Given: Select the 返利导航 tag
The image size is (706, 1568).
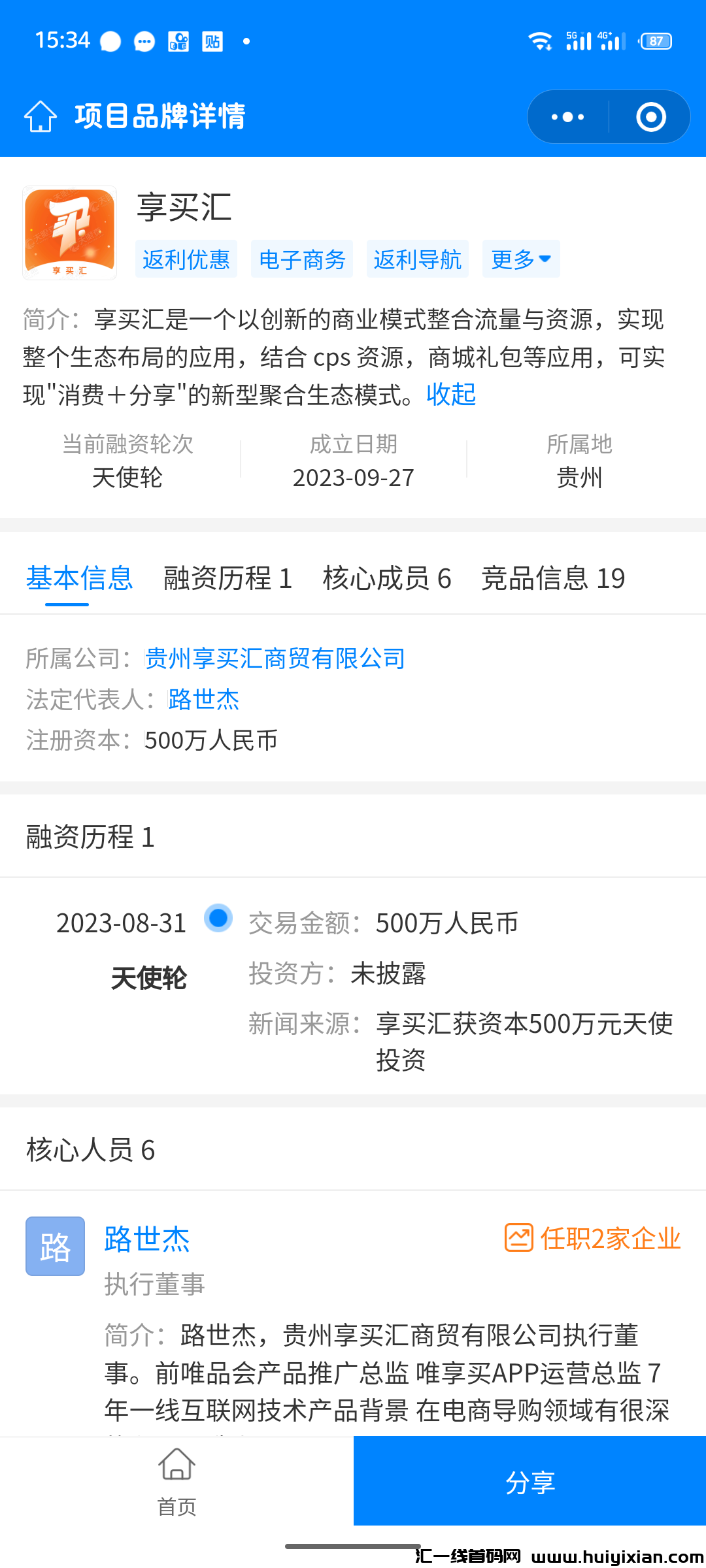Looking at the screenshot, I should 418,259.
